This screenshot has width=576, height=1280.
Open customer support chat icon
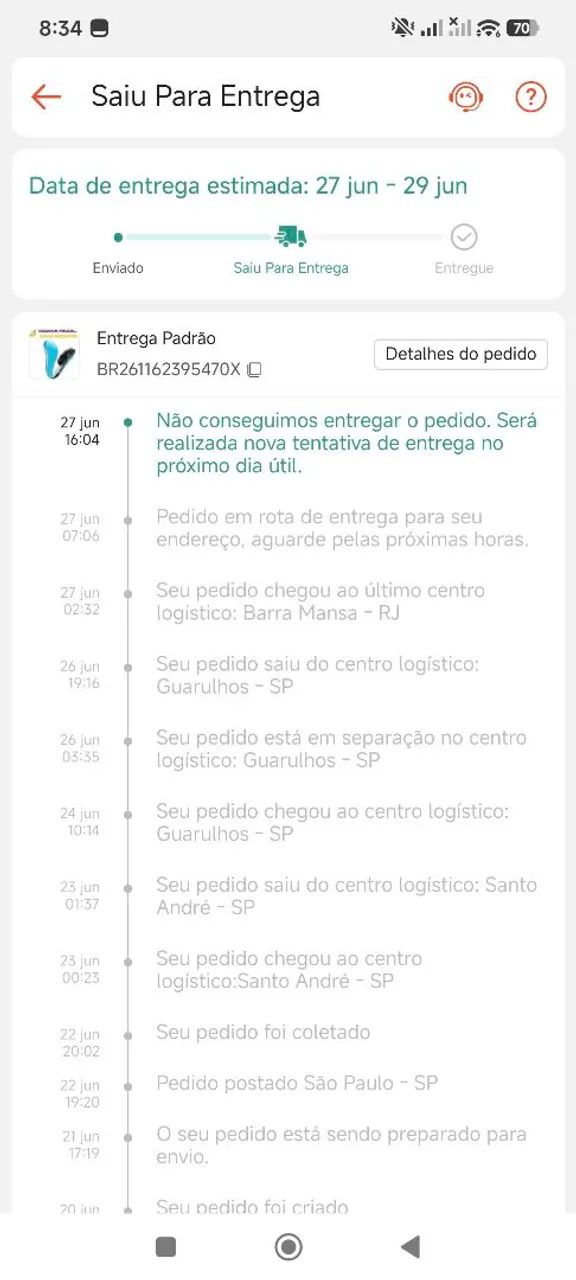coord(466,97)
